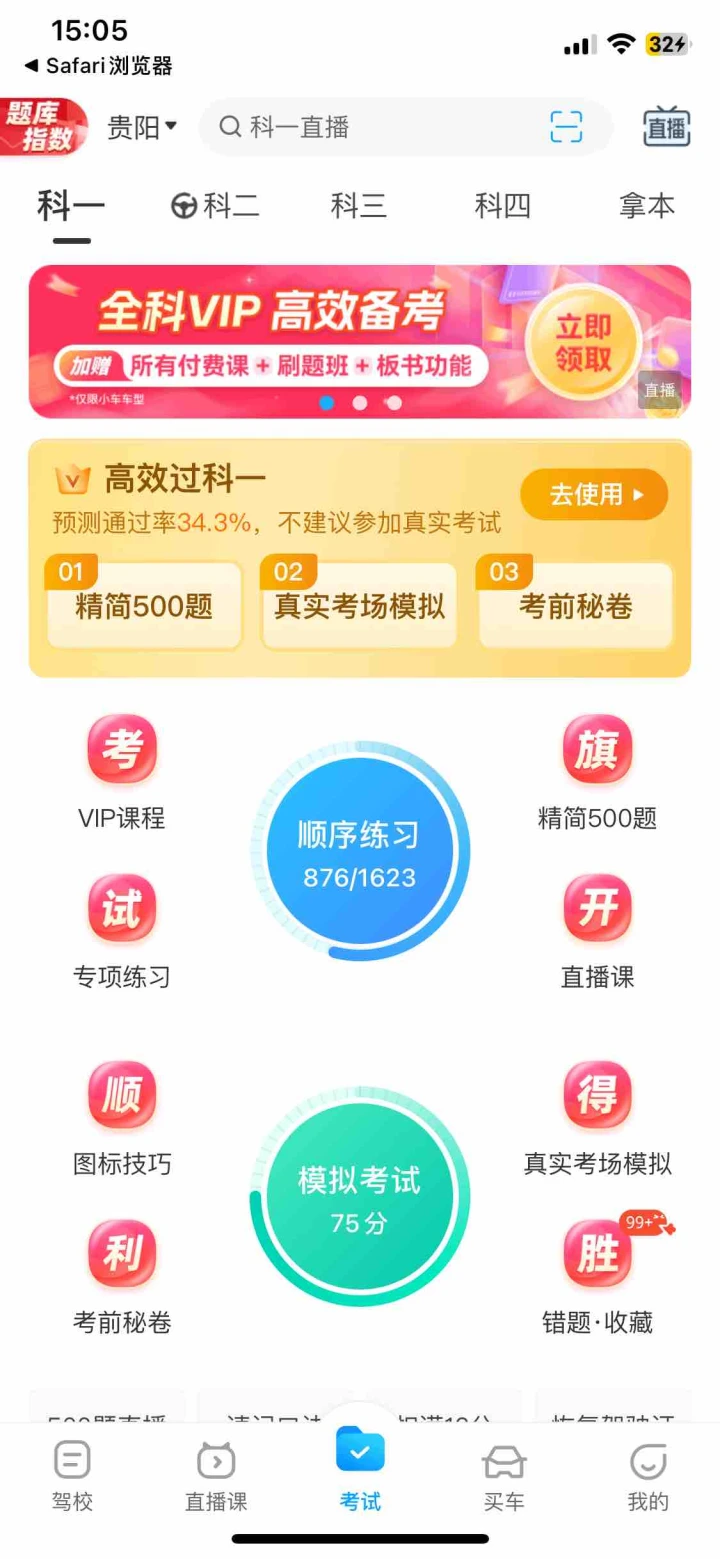Tap the scan icon in search bar
Screen dimensions: 720x1559
pos(566,127)
